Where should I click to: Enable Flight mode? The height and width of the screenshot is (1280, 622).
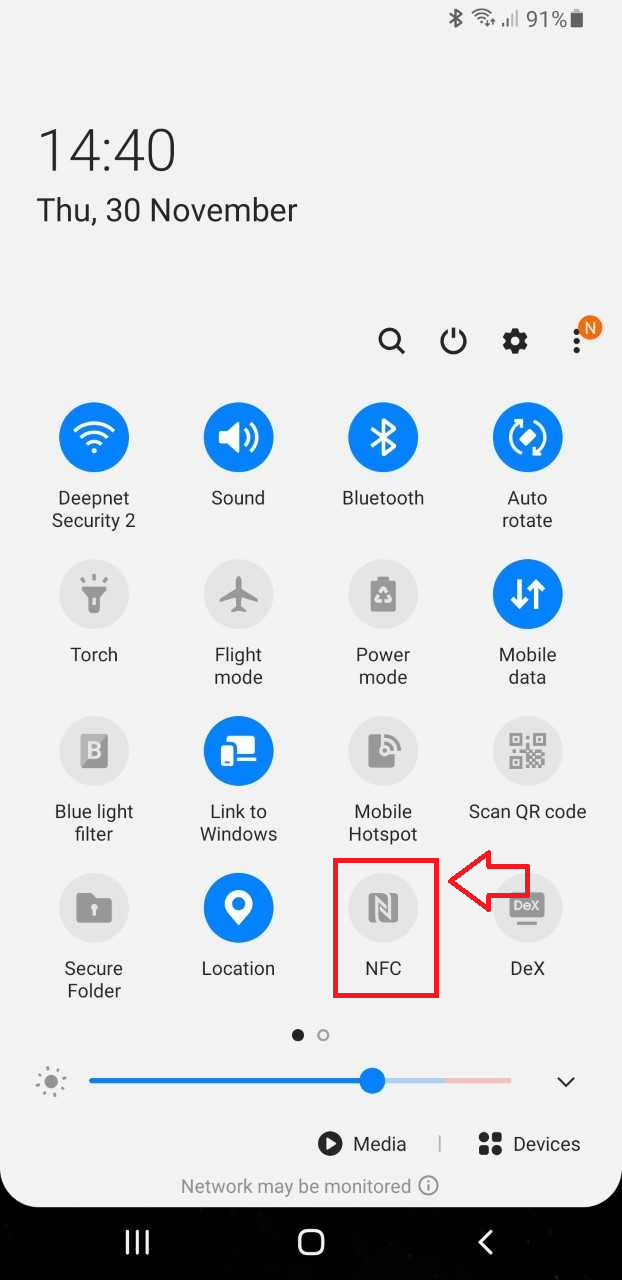click(238, 594)
